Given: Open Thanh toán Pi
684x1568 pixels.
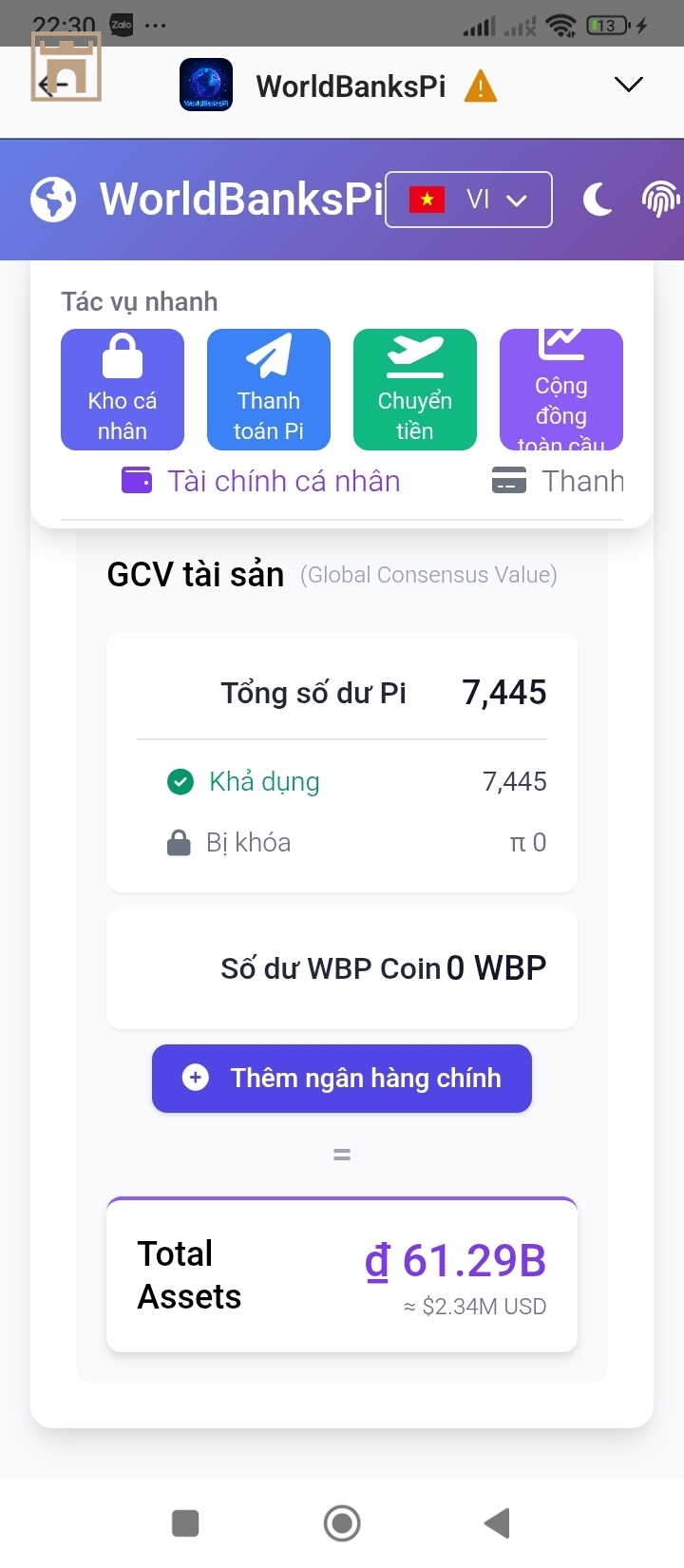Looking at the screenshot, I should pos(269,390).
